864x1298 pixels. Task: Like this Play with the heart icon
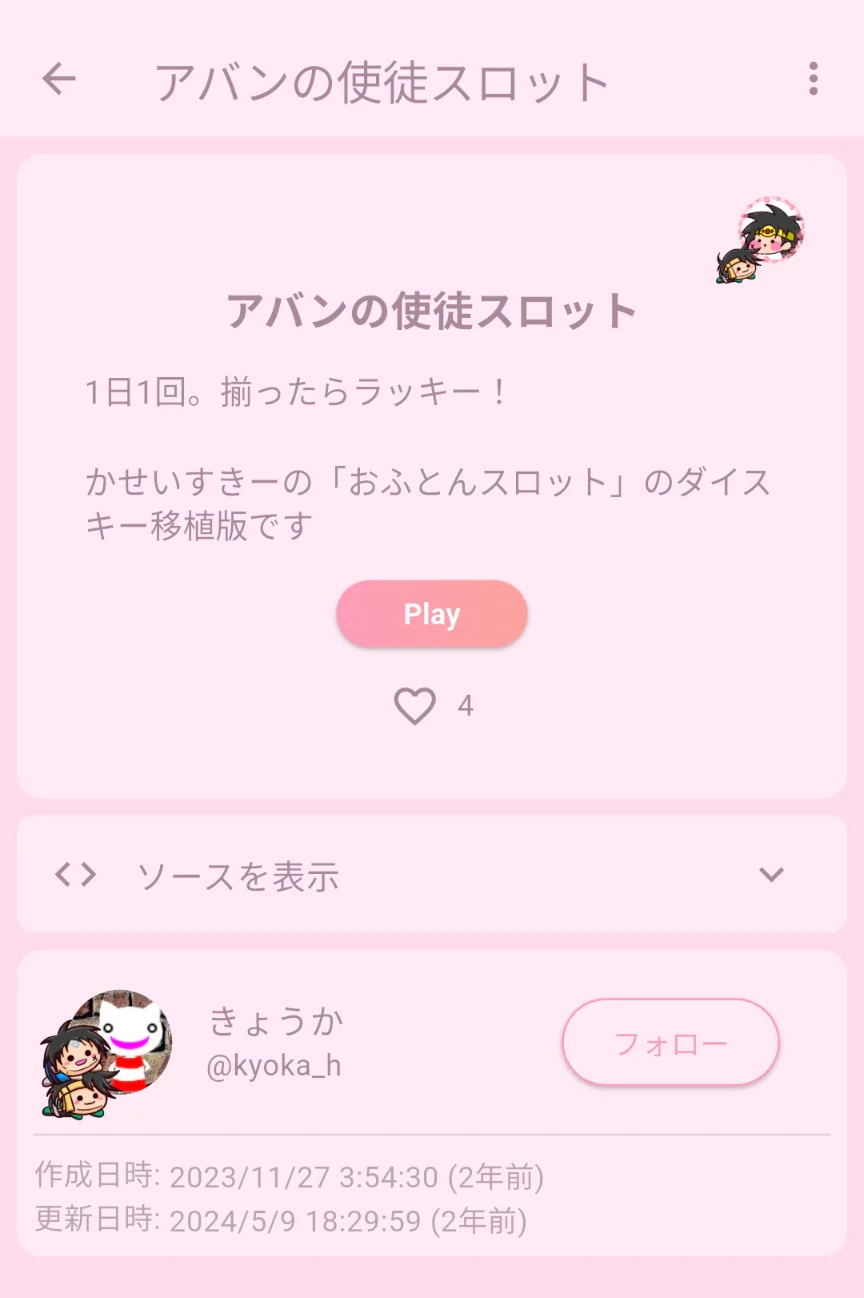tap(415, 707)
